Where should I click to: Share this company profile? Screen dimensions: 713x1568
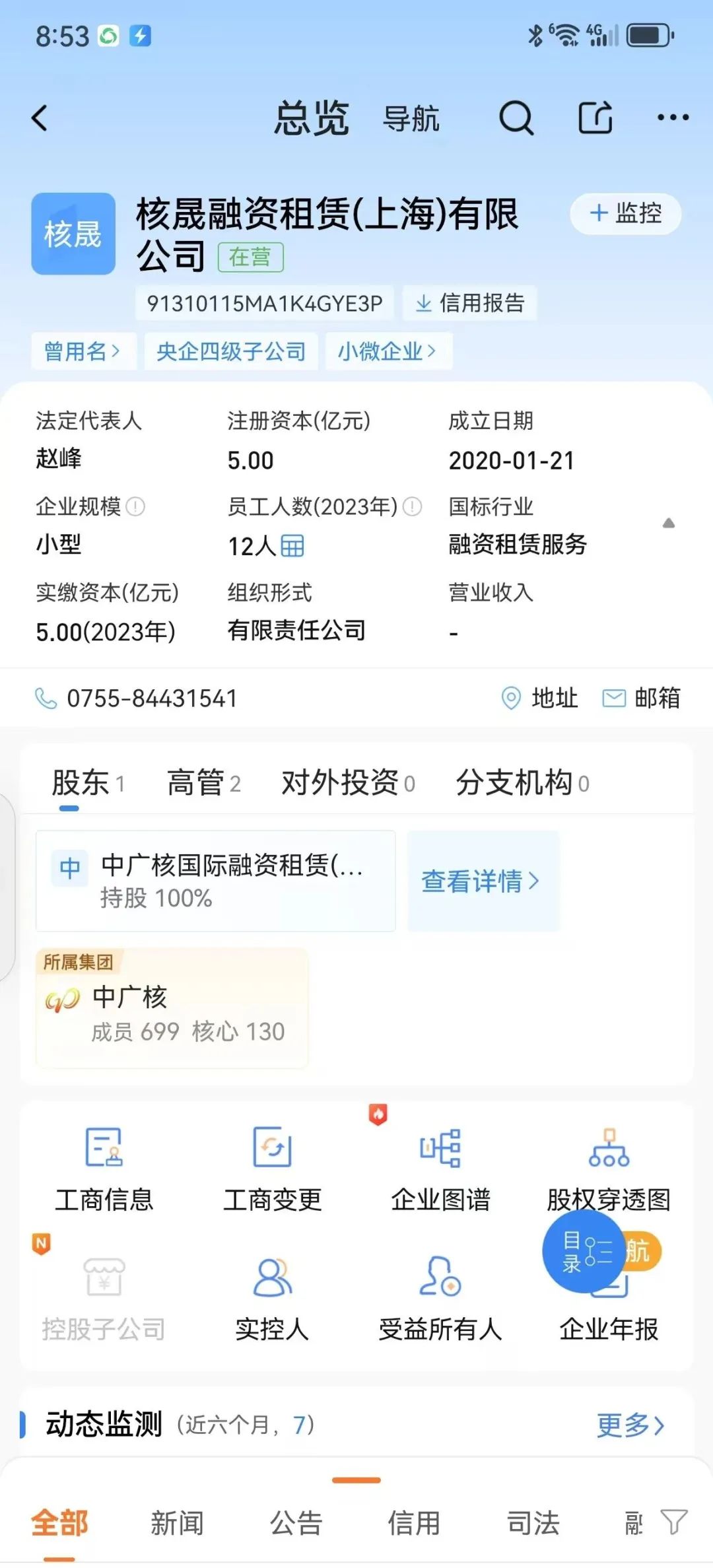[595, 119]
